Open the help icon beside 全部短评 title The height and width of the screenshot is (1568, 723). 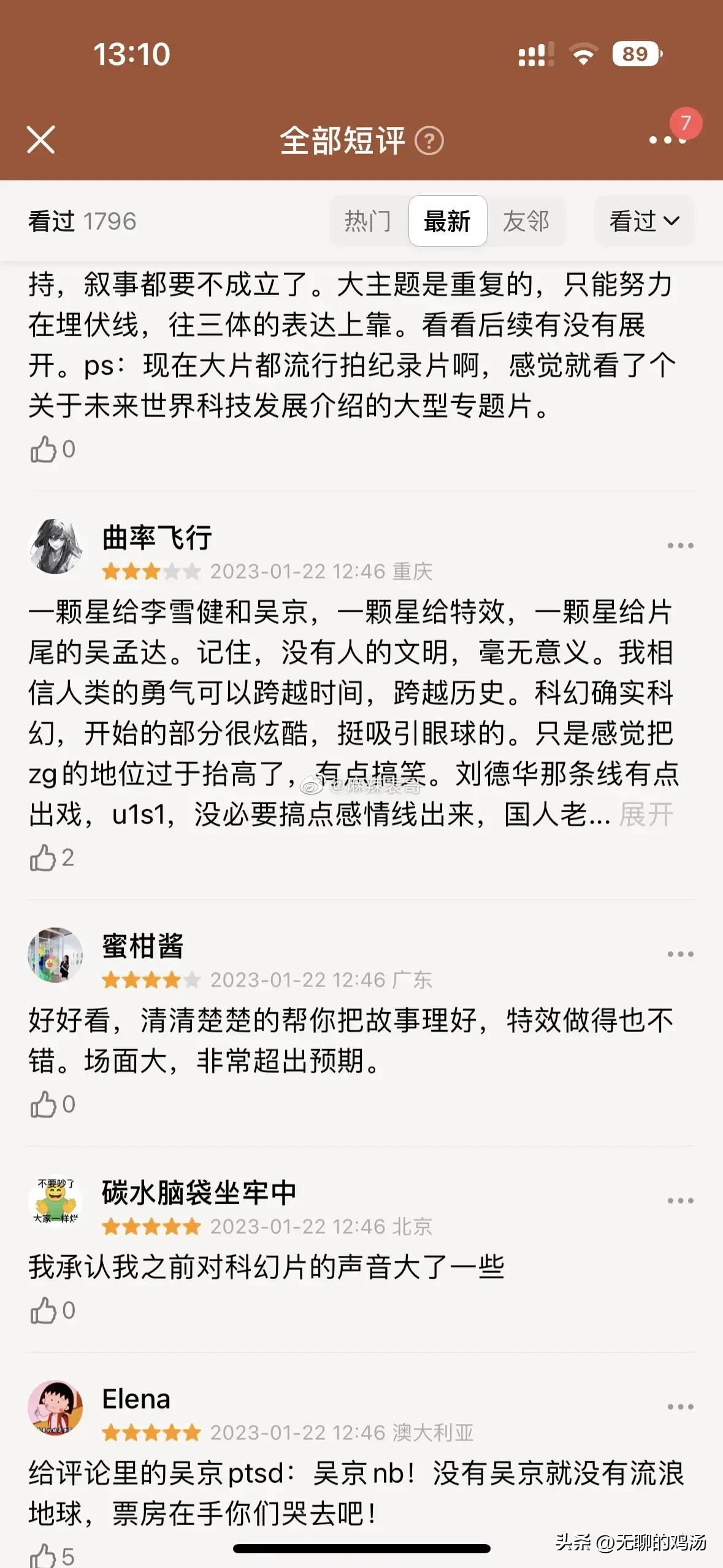[x=429, y=141]
